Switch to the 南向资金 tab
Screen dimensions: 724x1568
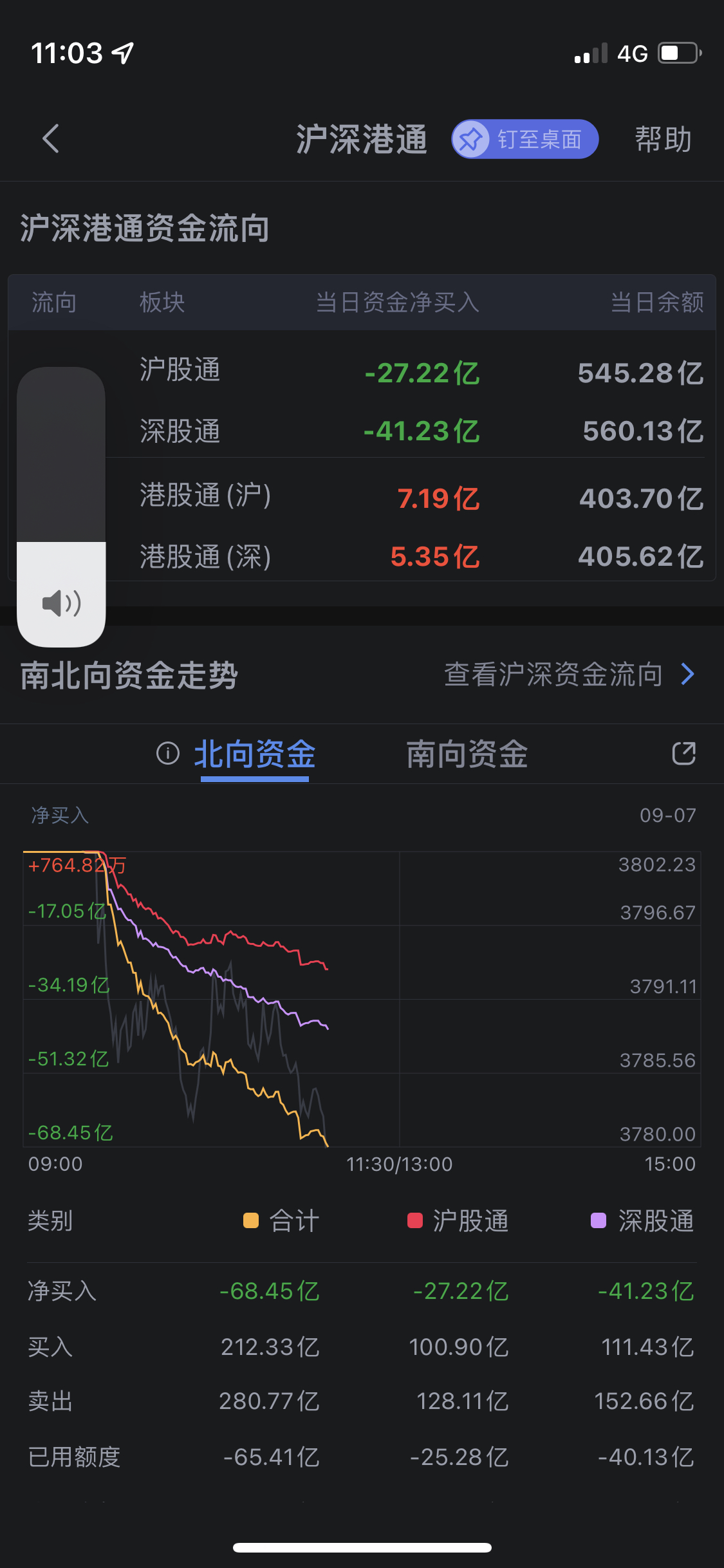coord(467,754)
